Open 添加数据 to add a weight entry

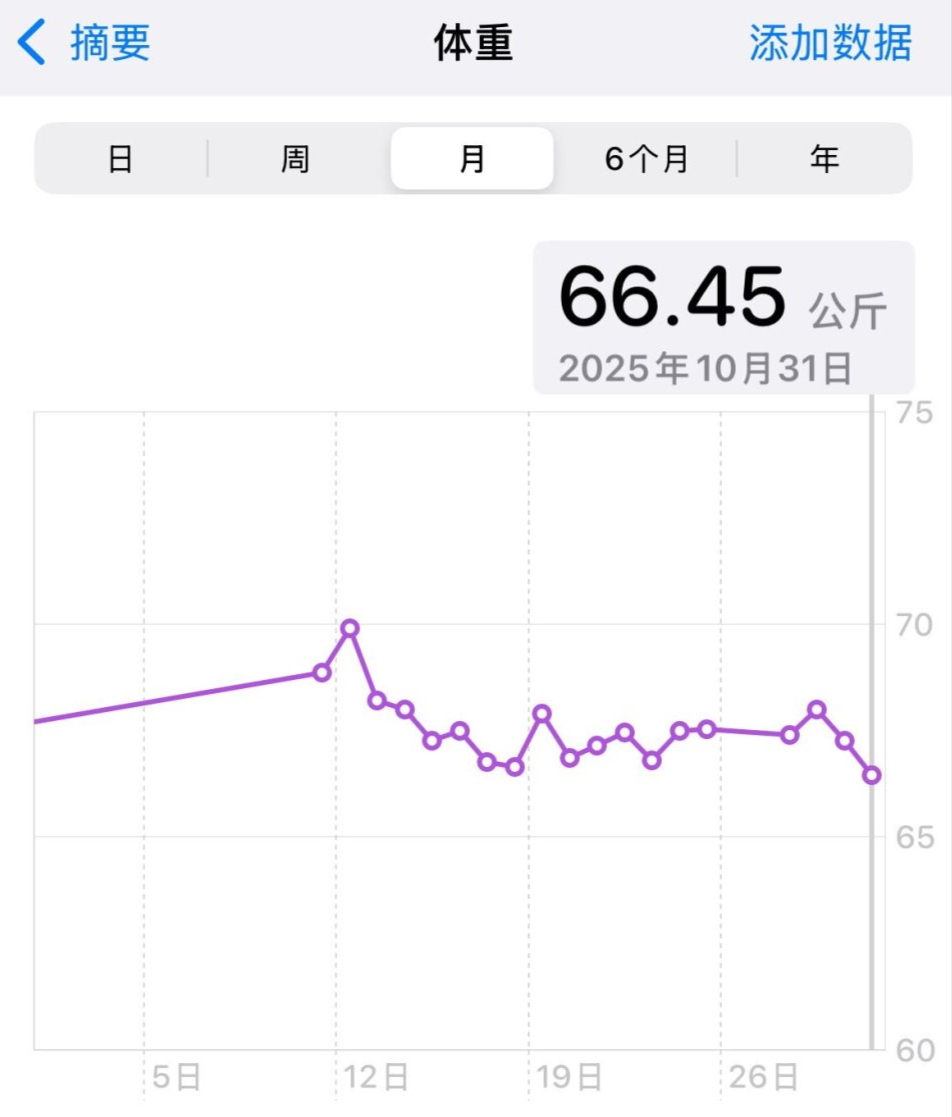830,42
